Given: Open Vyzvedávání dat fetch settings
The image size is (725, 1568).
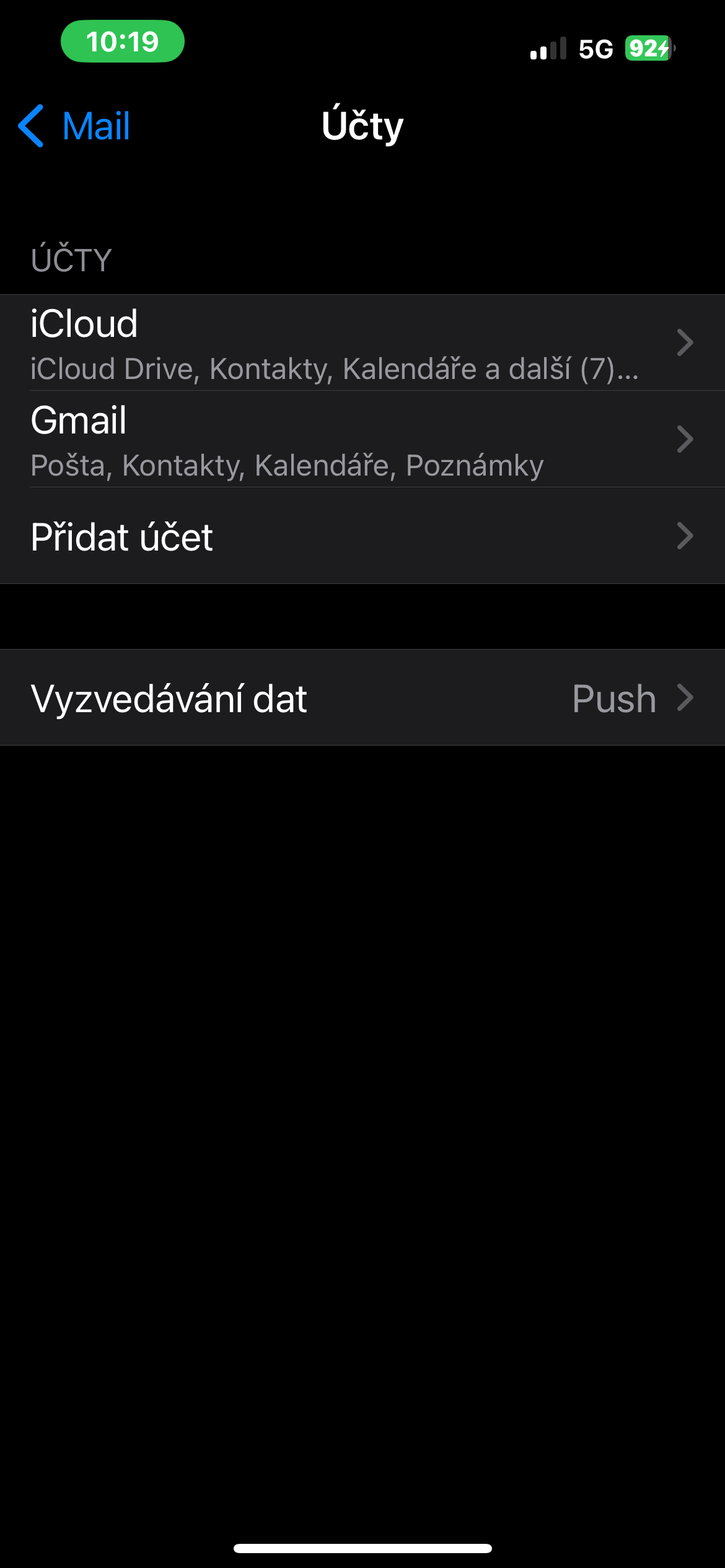Looking at the screenshot, I should pos(362,698).
